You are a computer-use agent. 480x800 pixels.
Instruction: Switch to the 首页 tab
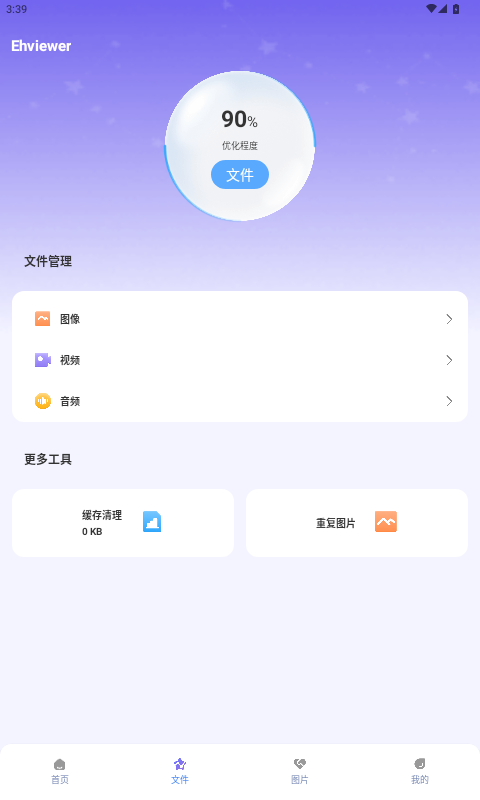click(x=60, y=771)
